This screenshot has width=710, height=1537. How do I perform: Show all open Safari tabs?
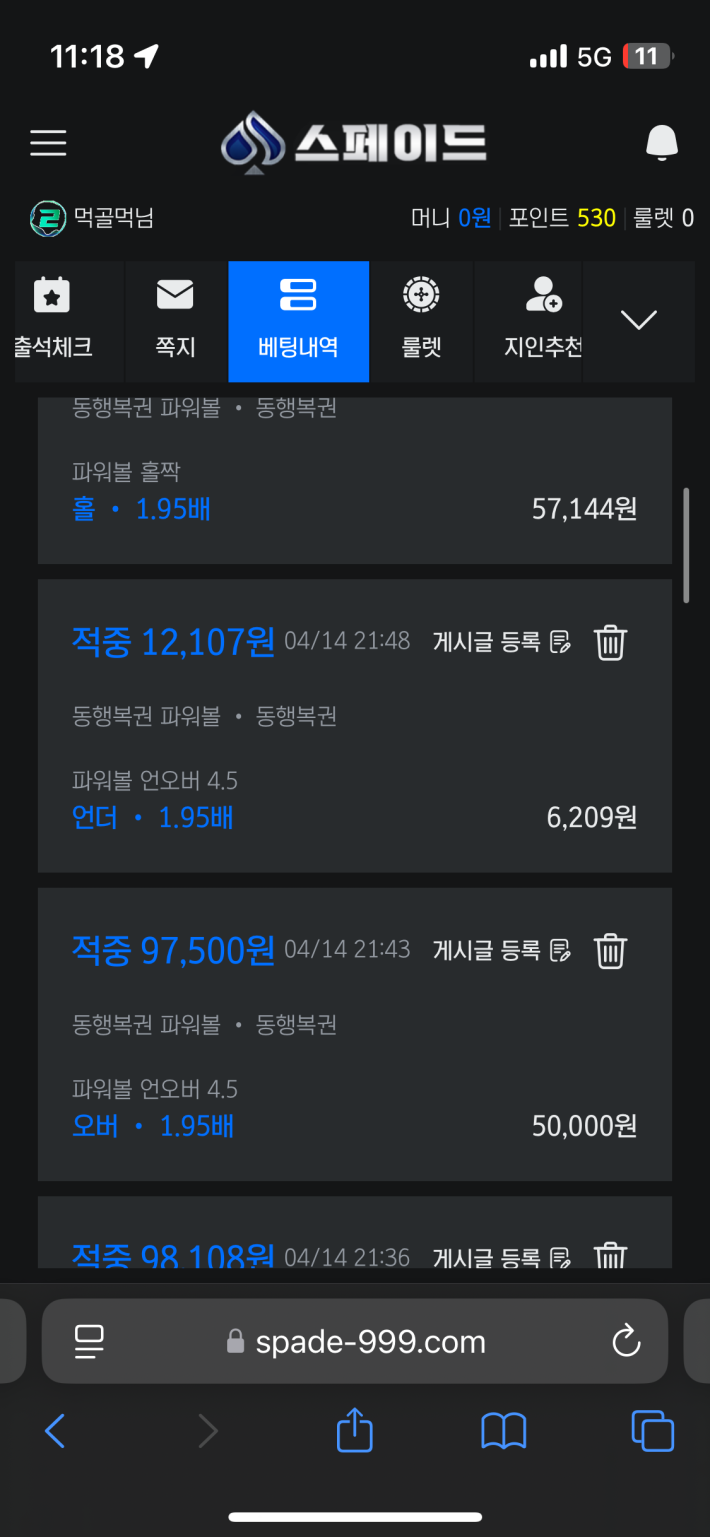pyautogui.click(x=653, y=1431)
